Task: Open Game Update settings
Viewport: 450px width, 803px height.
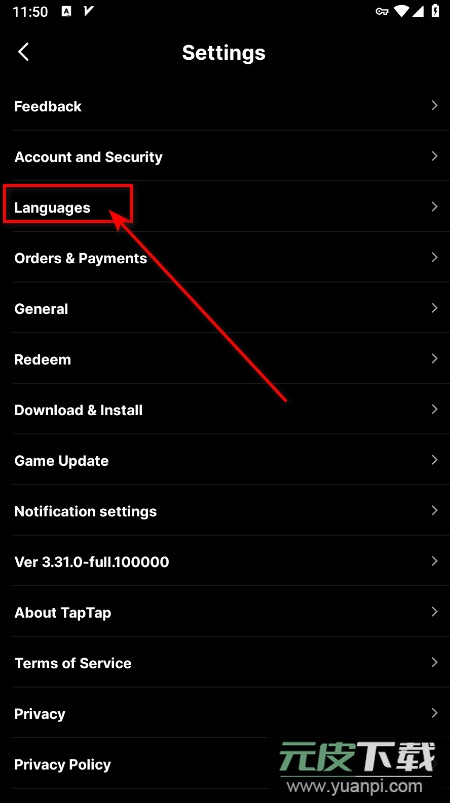Action: pos(225,461)
